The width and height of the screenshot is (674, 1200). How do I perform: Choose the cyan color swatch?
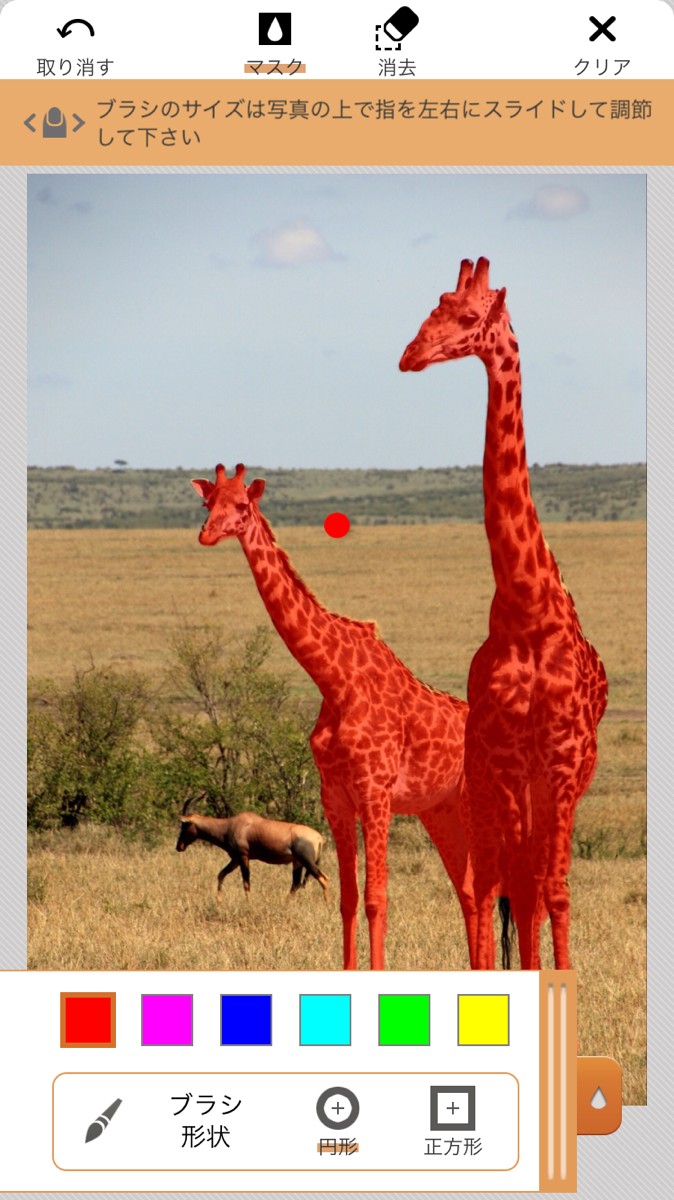pos(325,1020)
